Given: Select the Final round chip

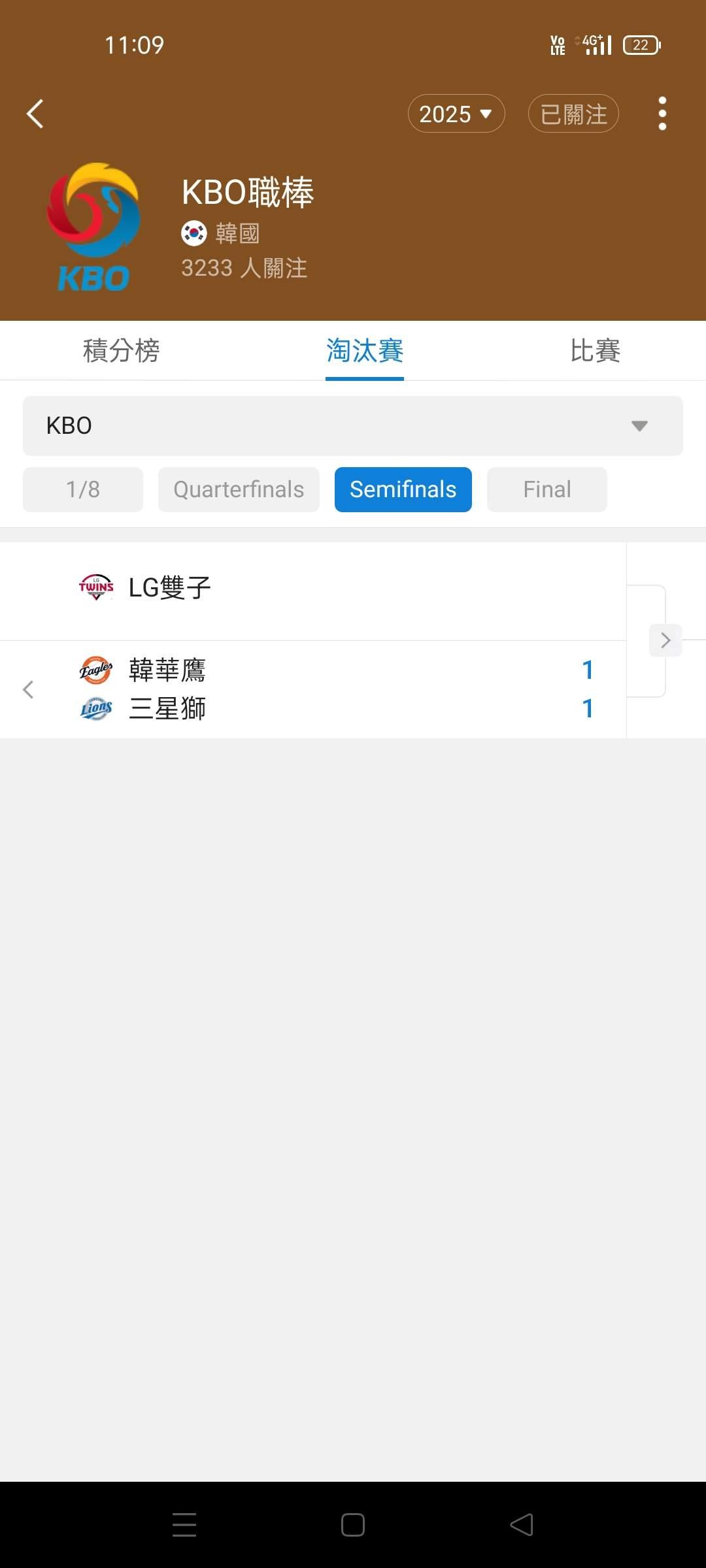Looking at the screenshot, I should click(546, 489).
